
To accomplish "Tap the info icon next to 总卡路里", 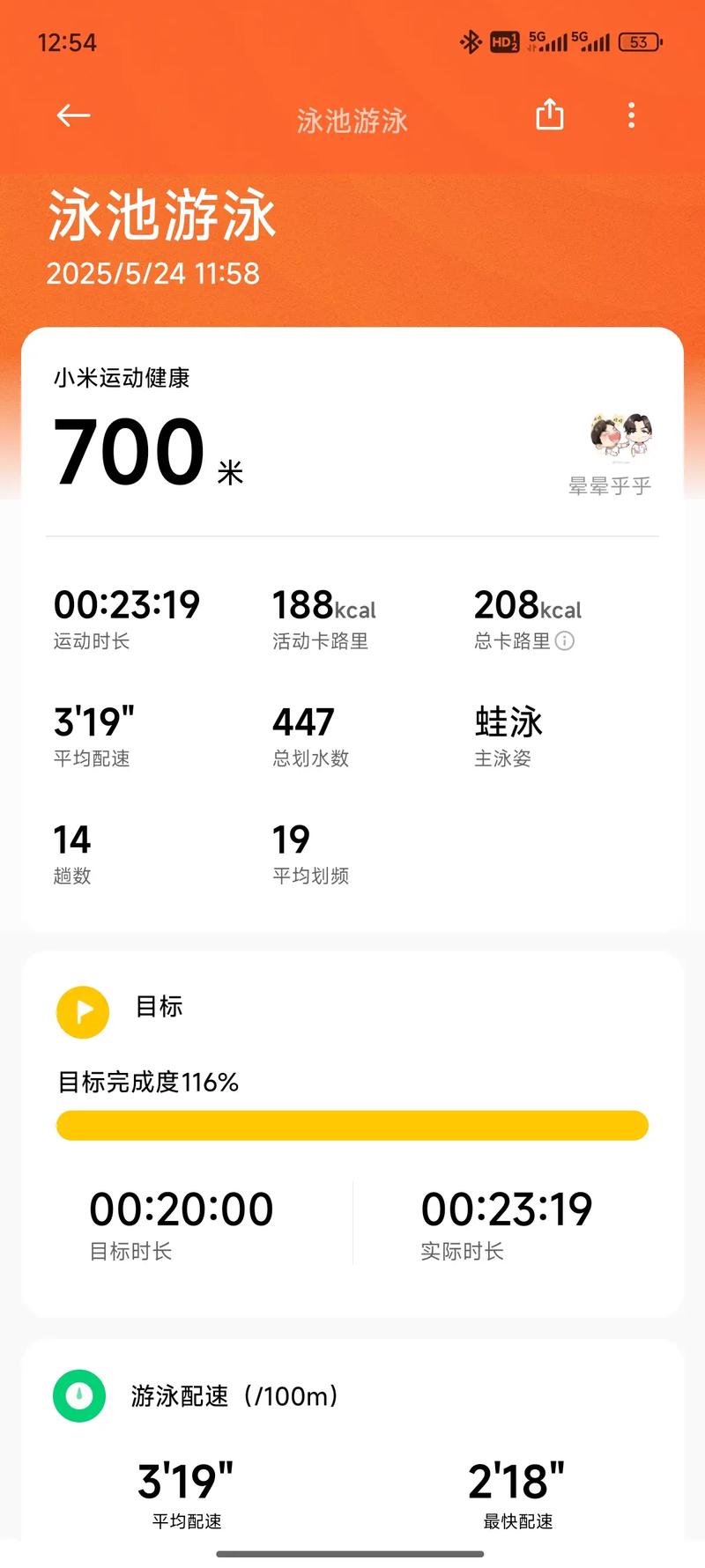I will 565,641.
